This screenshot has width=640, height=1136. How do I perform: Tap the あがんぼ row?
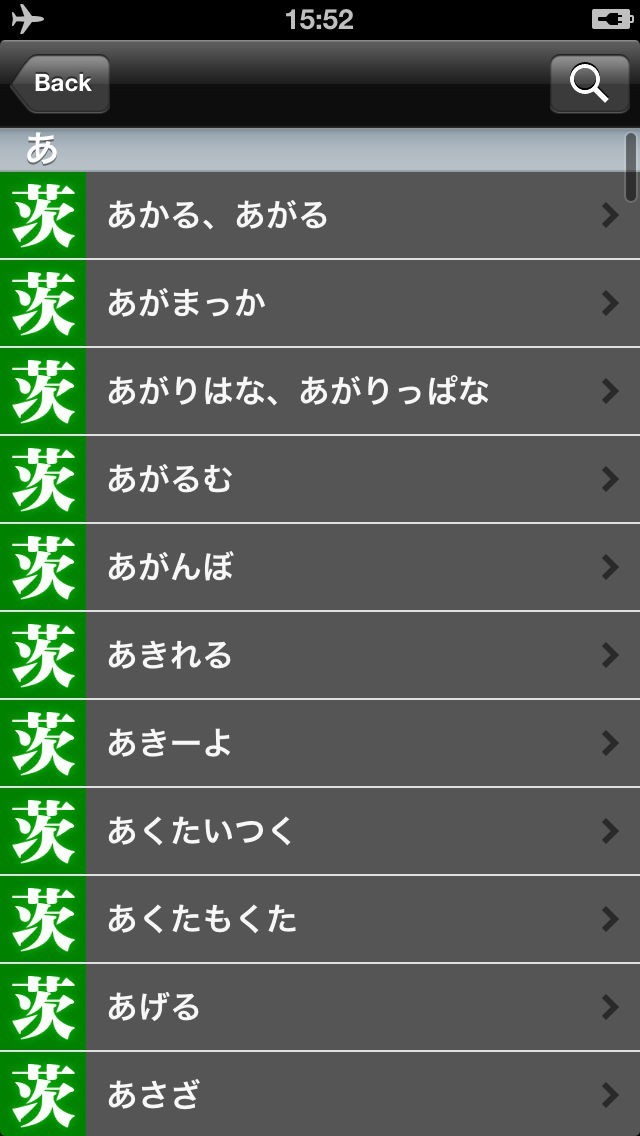pos(320,567)
